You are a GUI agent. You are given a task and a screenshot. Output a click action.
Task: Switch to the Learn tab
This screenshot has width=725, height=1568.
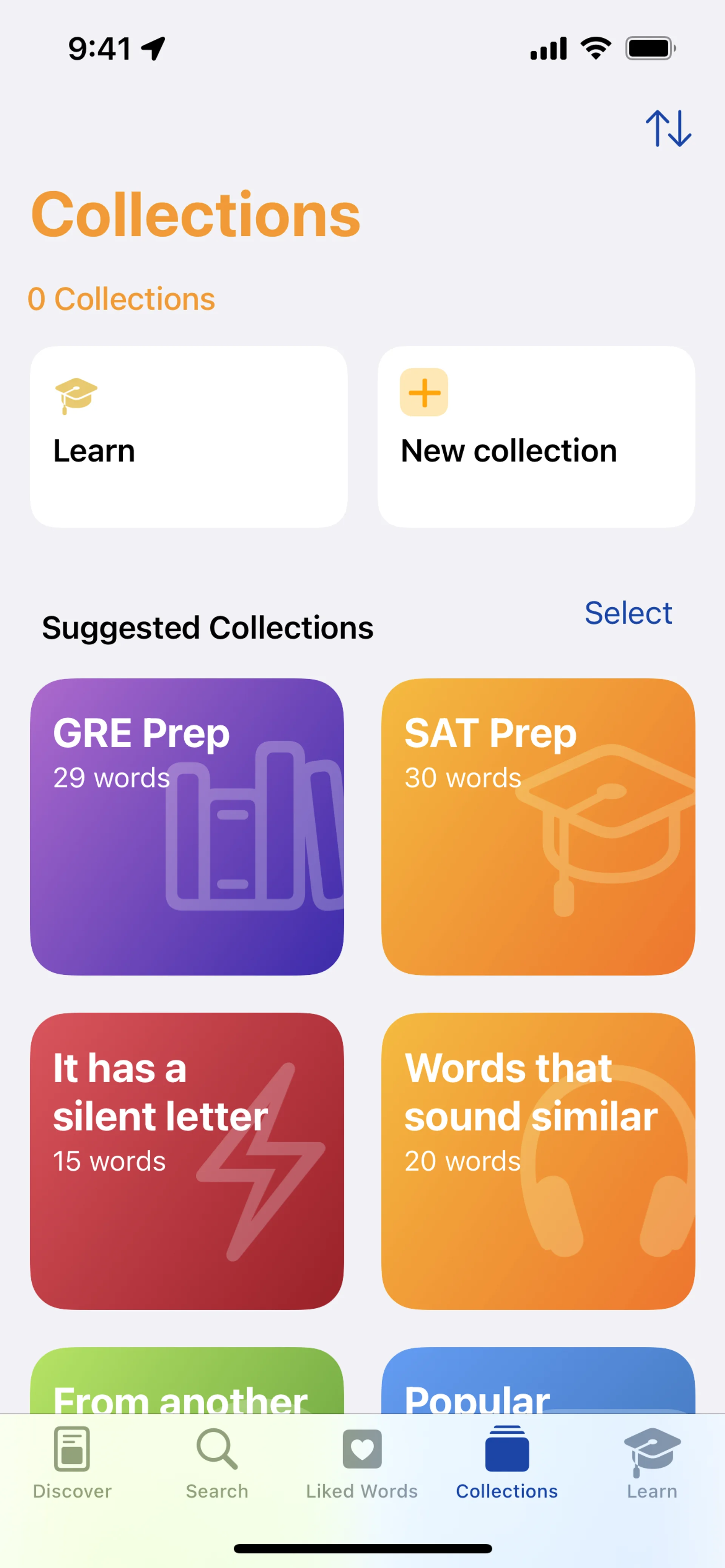651,1462
